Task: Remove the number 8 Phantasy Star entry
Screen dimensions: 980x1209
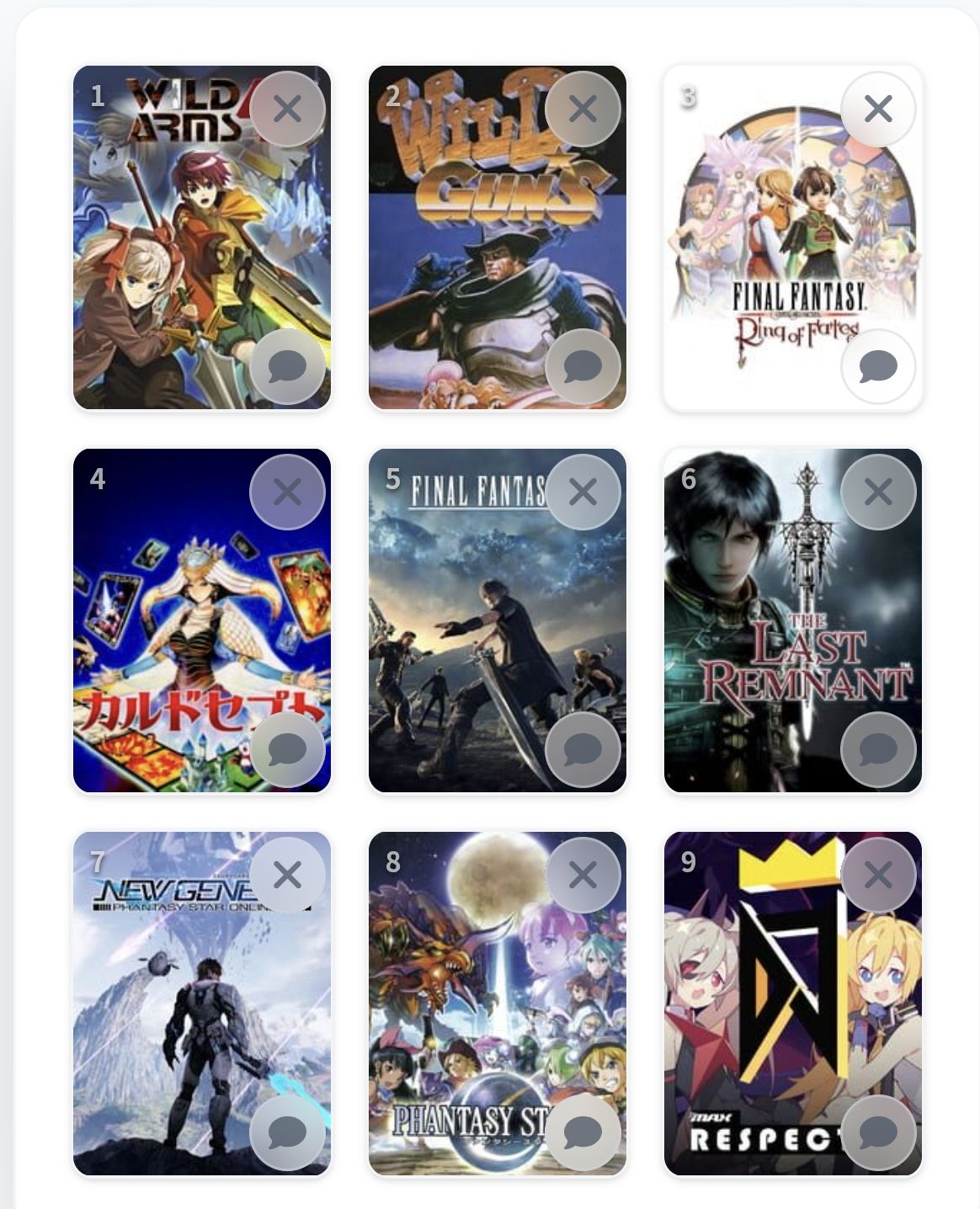Action: [x=583, y=876]
